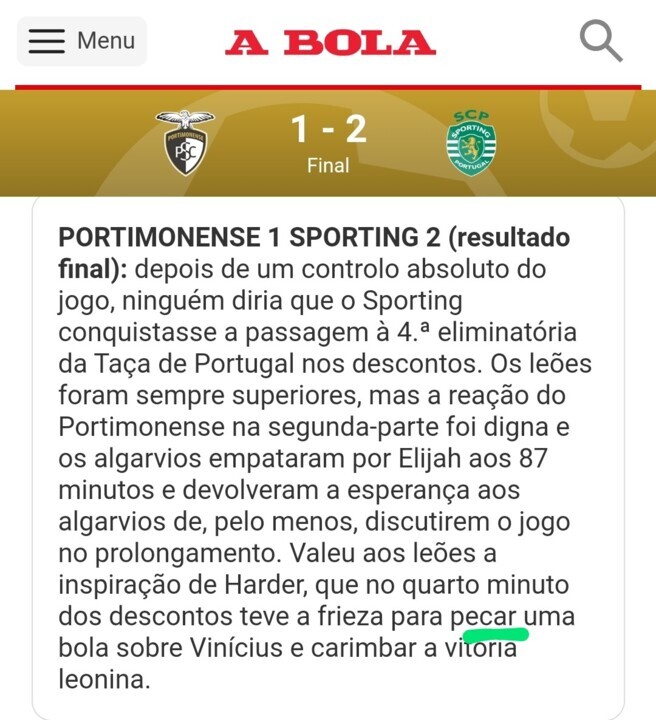Go to the A Bola homepage logo

330,43
